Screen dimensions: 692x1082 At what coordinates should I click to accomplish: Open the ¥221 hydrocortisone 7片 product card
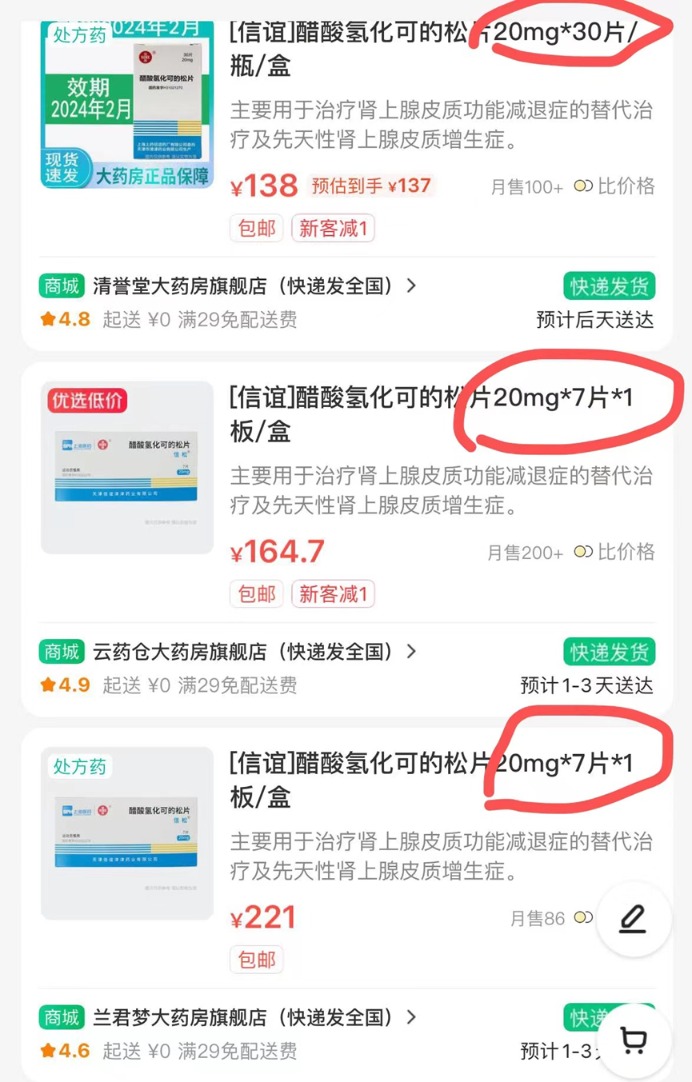430,780
